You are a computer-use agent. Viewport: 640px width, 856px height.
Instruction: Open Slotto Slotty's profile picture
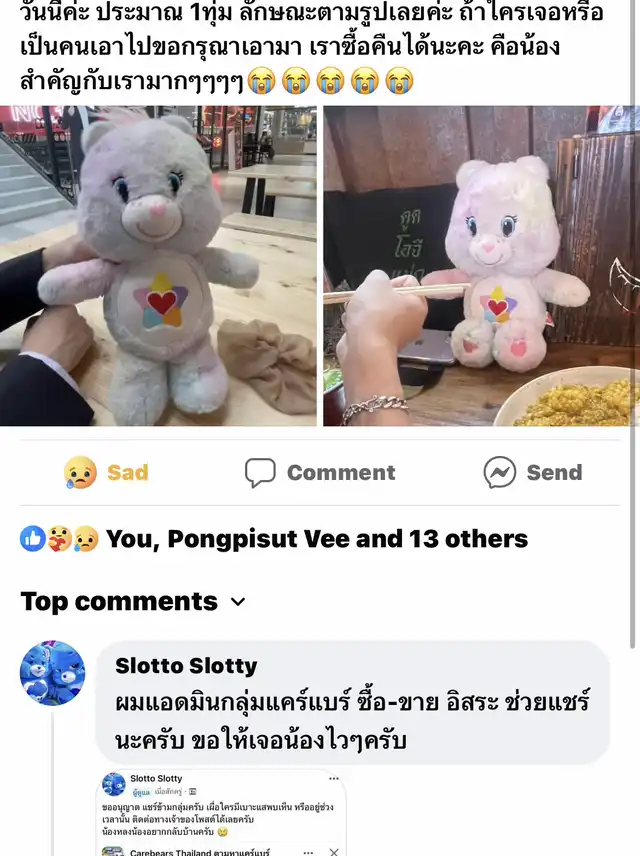(52, 673)
